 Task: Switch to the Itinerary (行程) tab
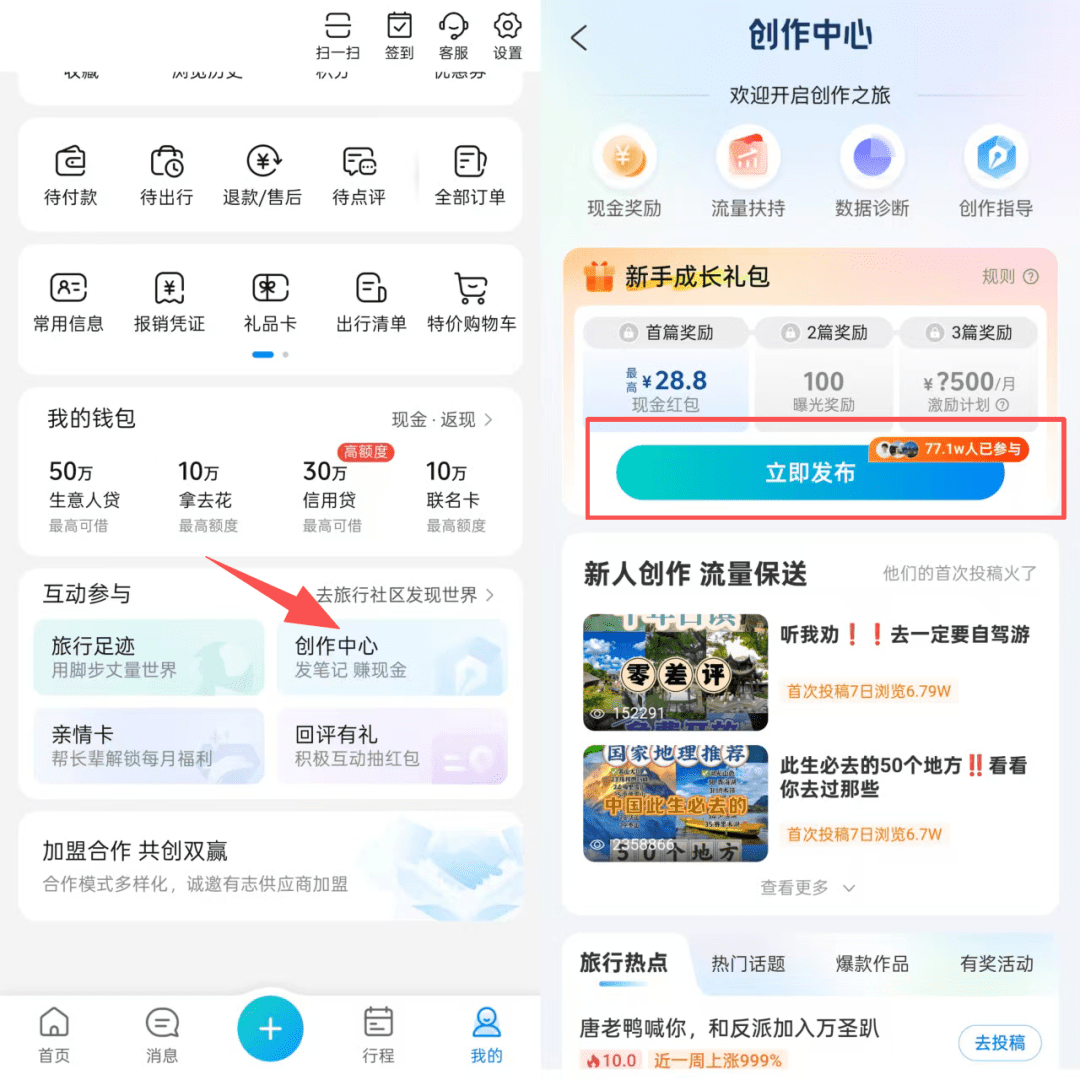click(x=378, y=1034)
